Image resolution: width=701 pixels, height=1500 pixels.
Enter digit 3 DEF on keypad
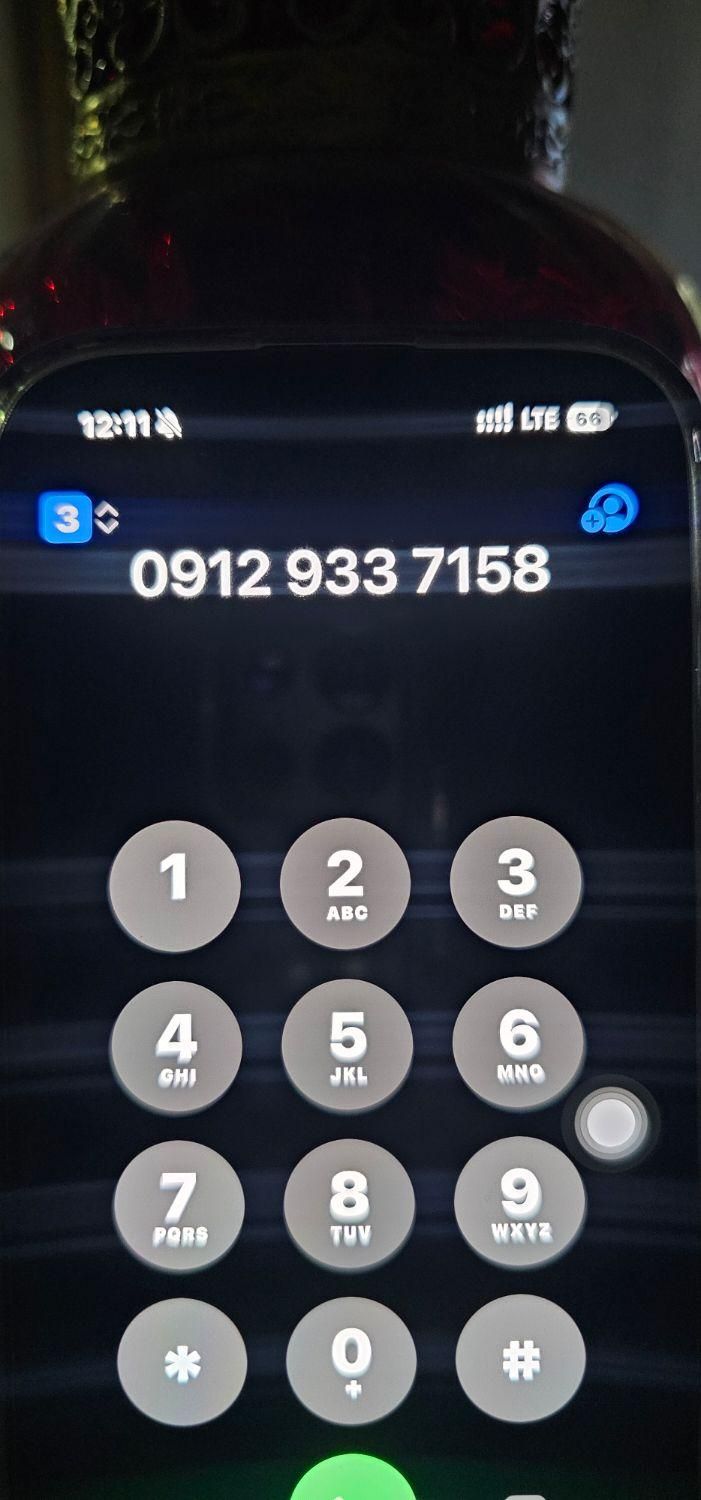[x=516, y=882]
